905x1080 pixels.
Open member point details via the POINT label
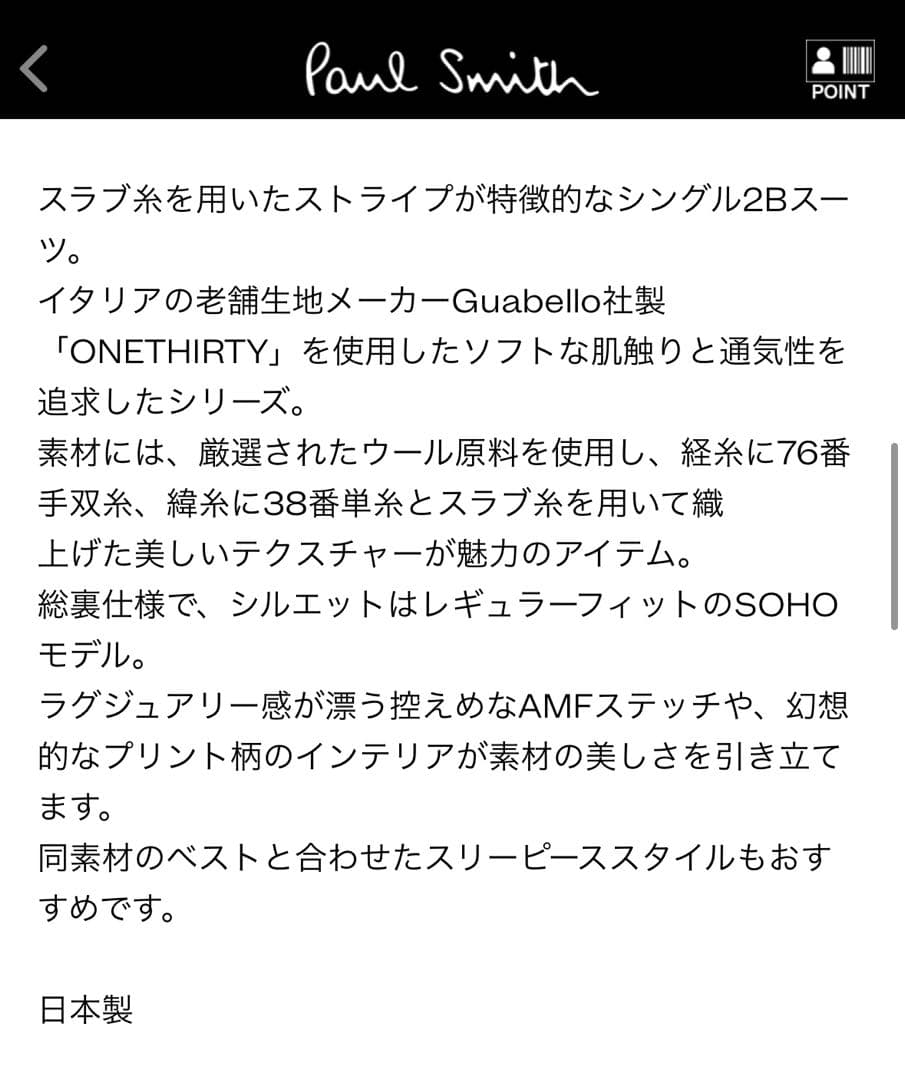[x=840, y=93]
